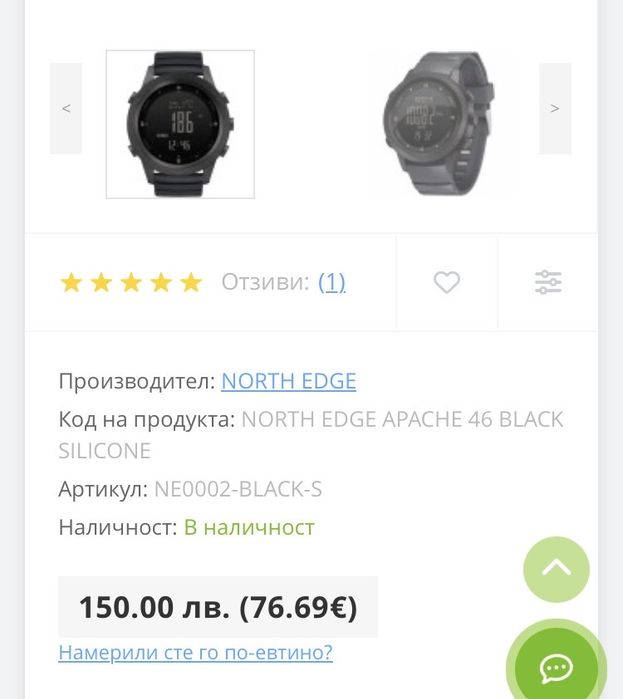This screenshot has height=699, width=623.
Task: Open the reviews link (1)
Action: click(x=332, y=282)
